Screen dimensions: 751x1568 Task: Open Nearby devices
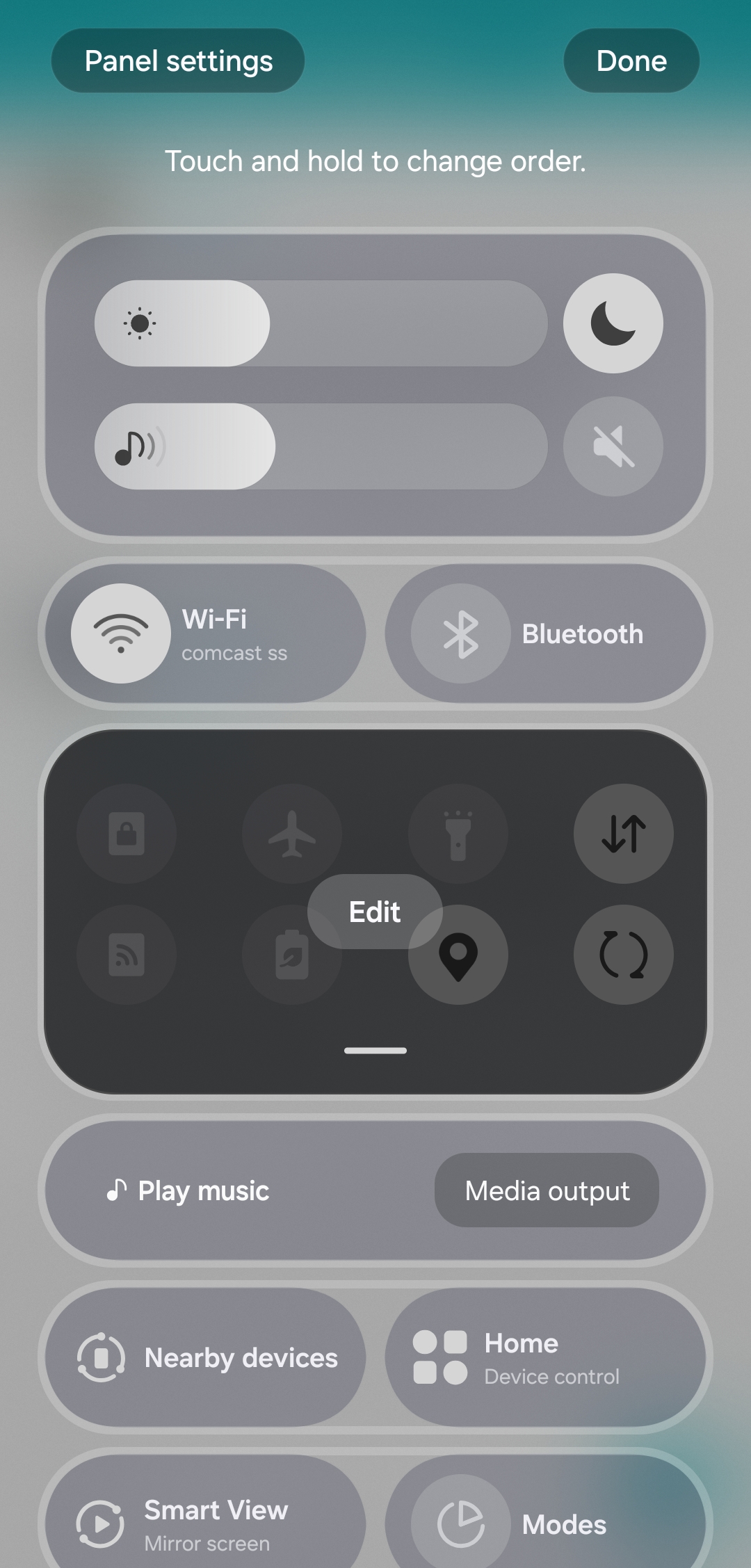206,1357
